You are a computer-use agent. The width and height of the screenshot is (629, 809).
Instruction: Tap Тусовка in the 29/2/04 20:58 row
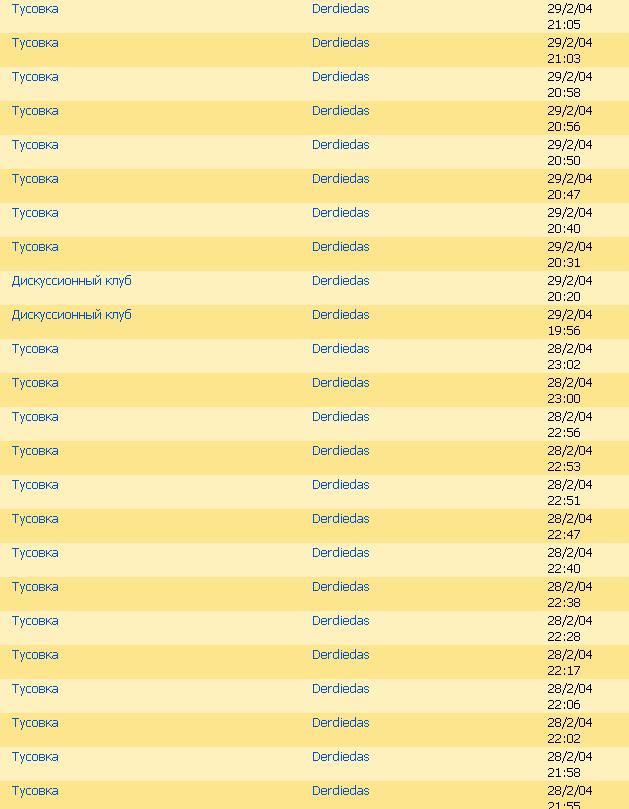tap(35, 77)
